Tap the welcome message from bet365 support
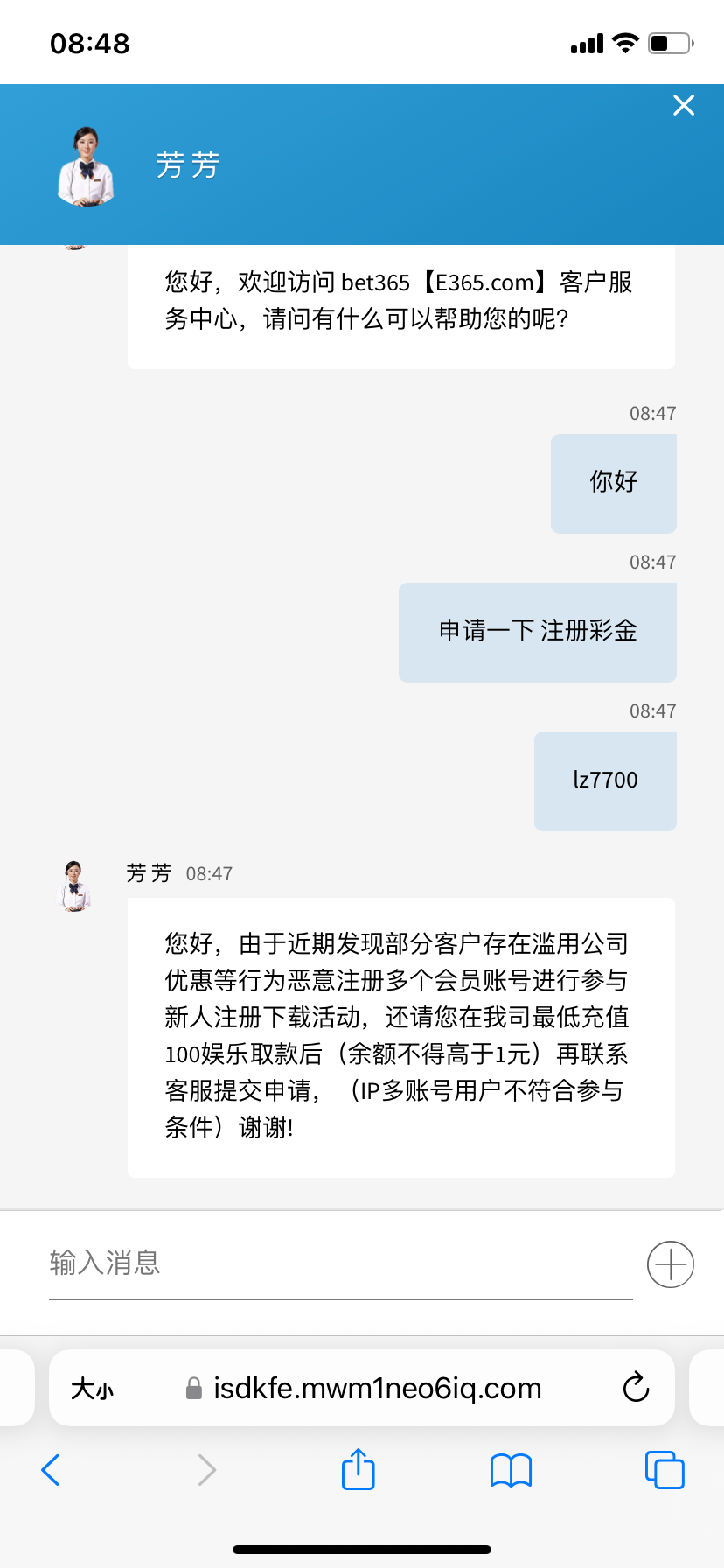 pyautogui.click(x=400, y=306)
